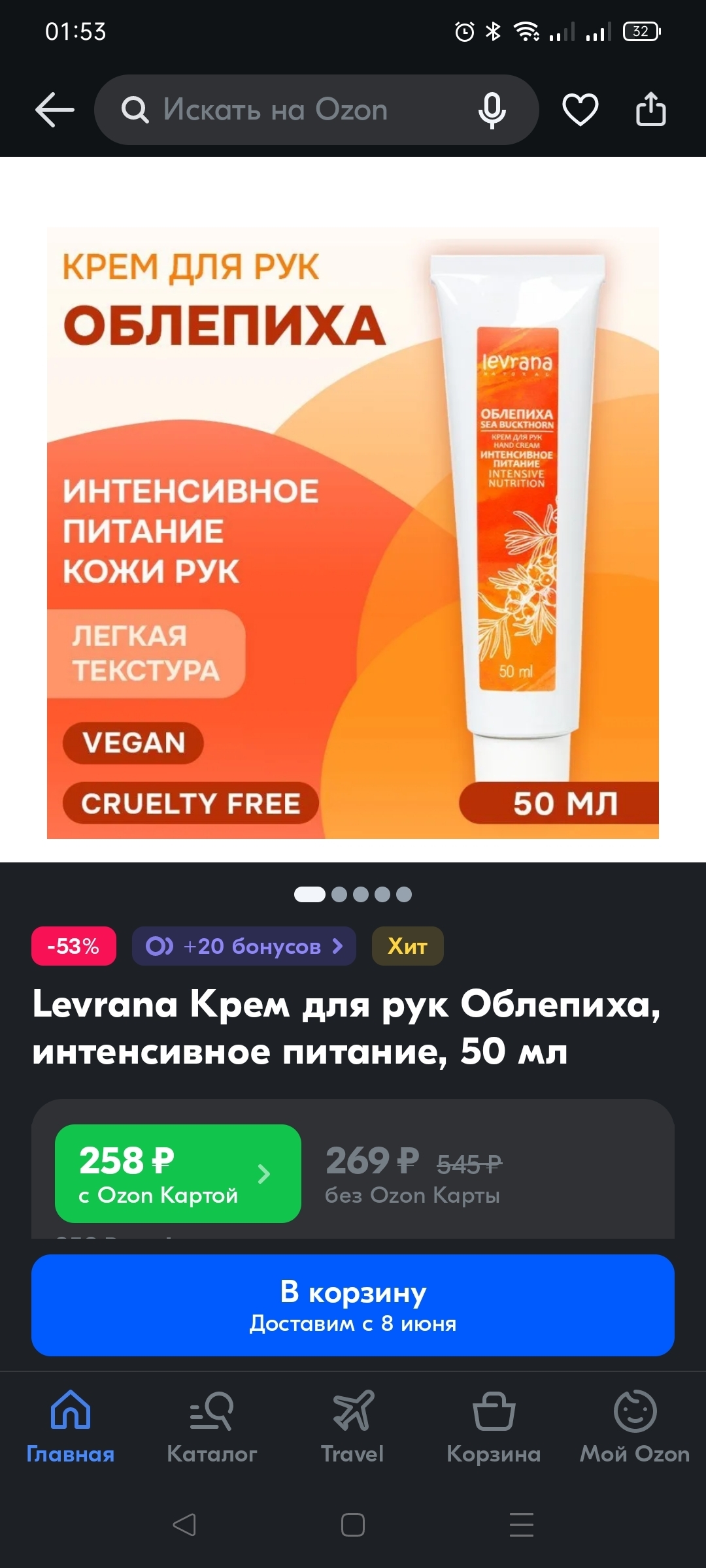Tap system back navigation button
Screen dimensions: 706x1568
[x=184, y=1525]
